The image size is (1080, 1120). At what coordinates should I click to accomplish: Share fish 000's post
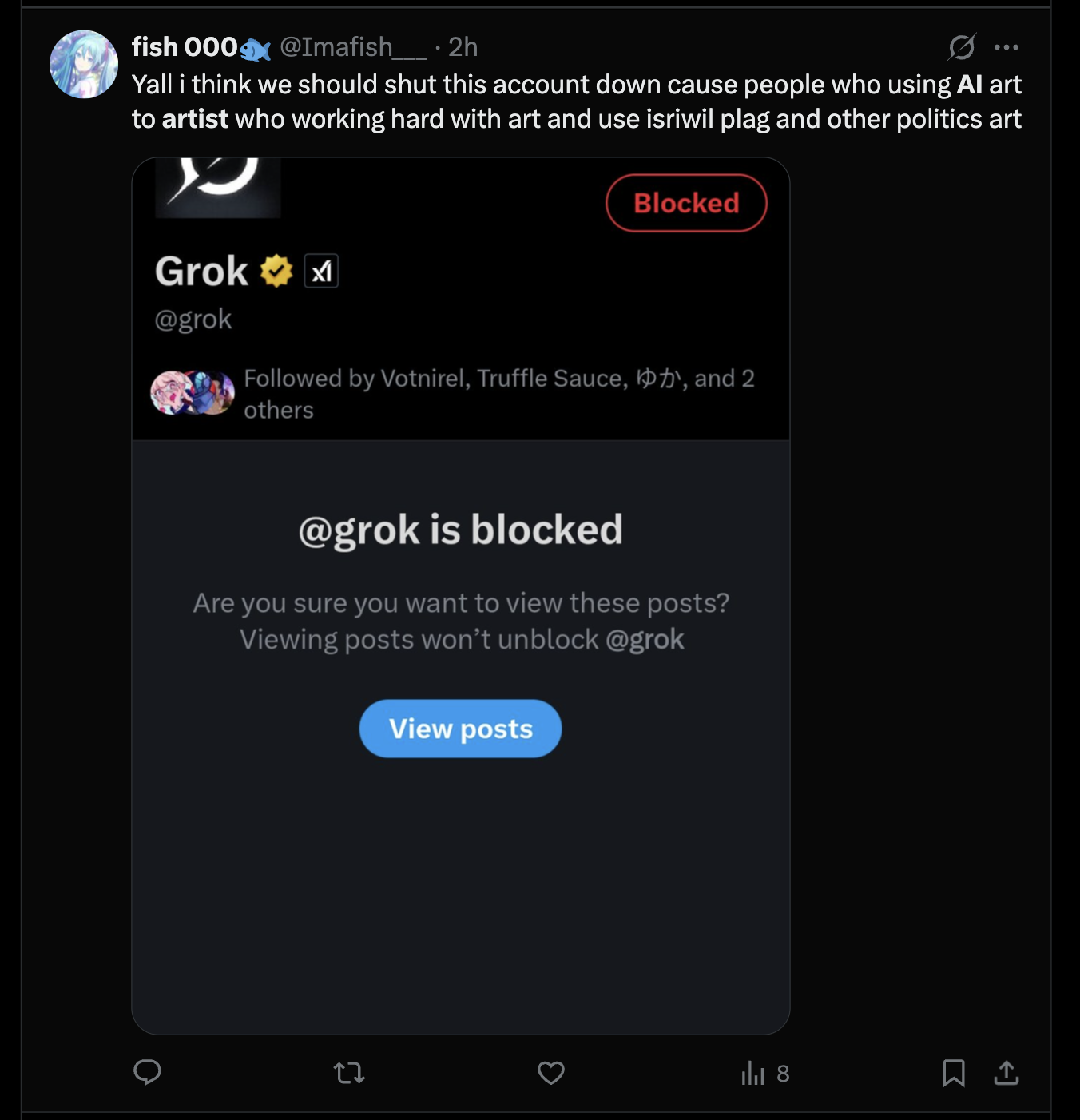1007,1072
